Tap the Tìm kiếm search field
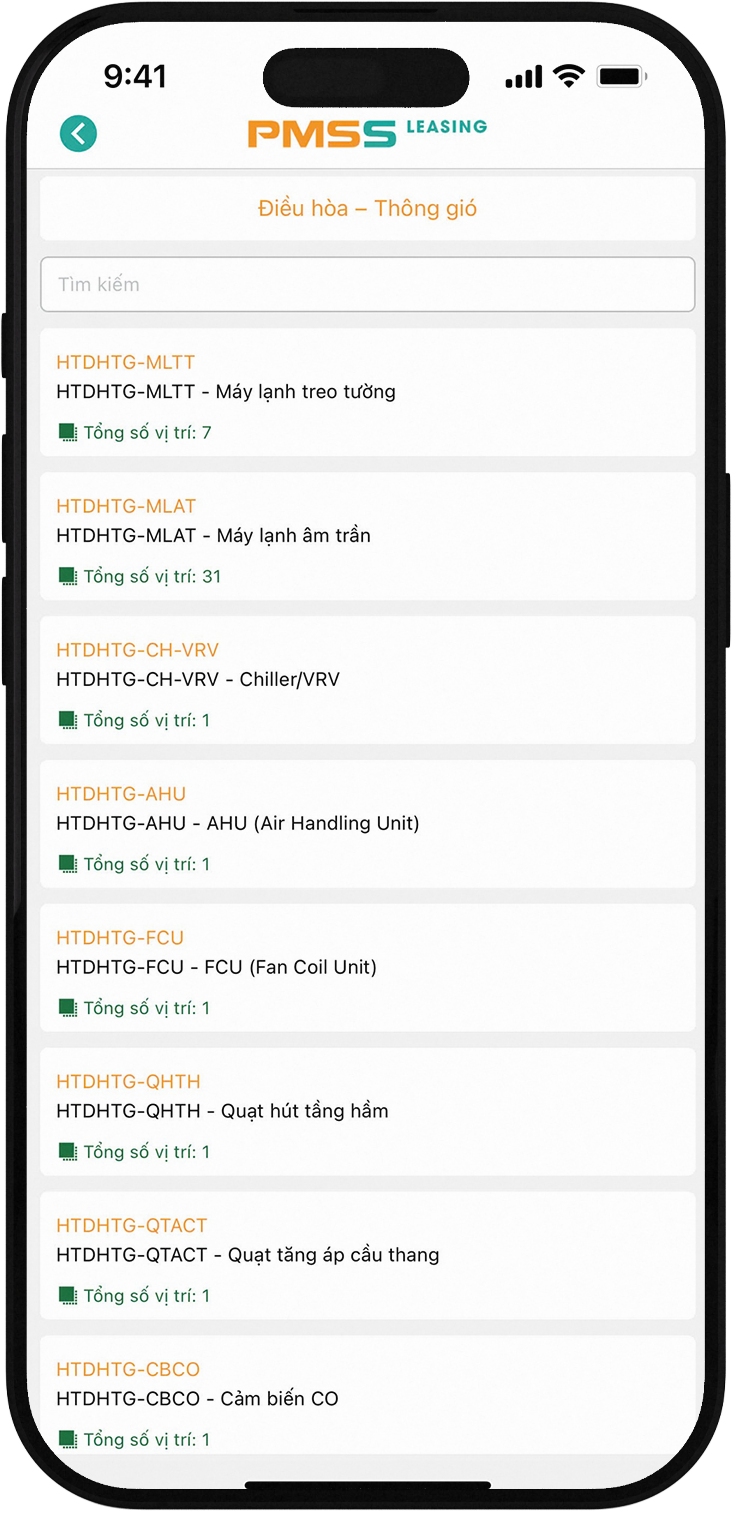The width and height of the screenshot is (732, 1521). coord(367,285)
